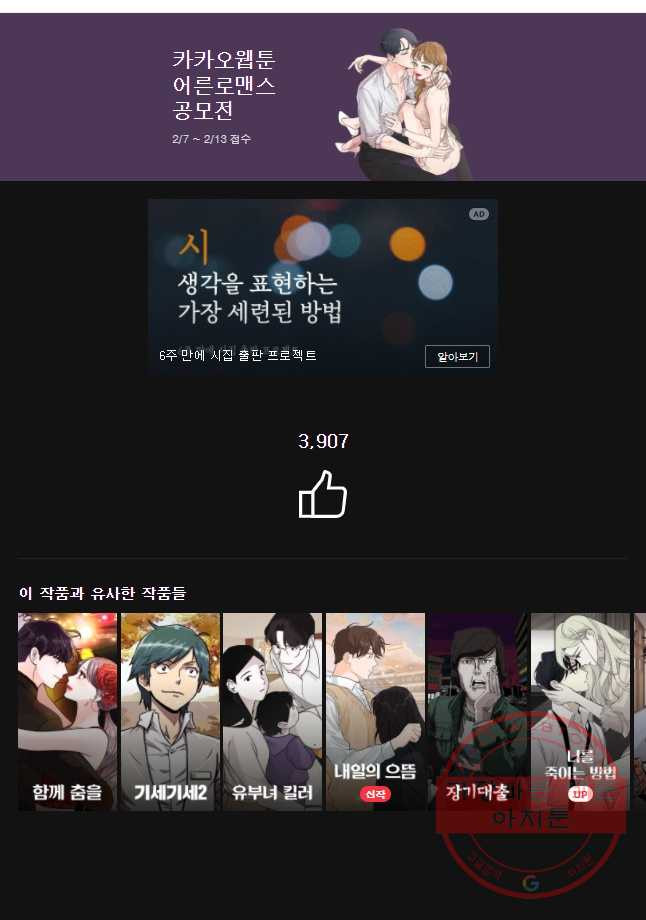The height and width of the screenshot is (920, 646).
Task: Like this episode with thumbs-up icon
Action: pos(322,494)
